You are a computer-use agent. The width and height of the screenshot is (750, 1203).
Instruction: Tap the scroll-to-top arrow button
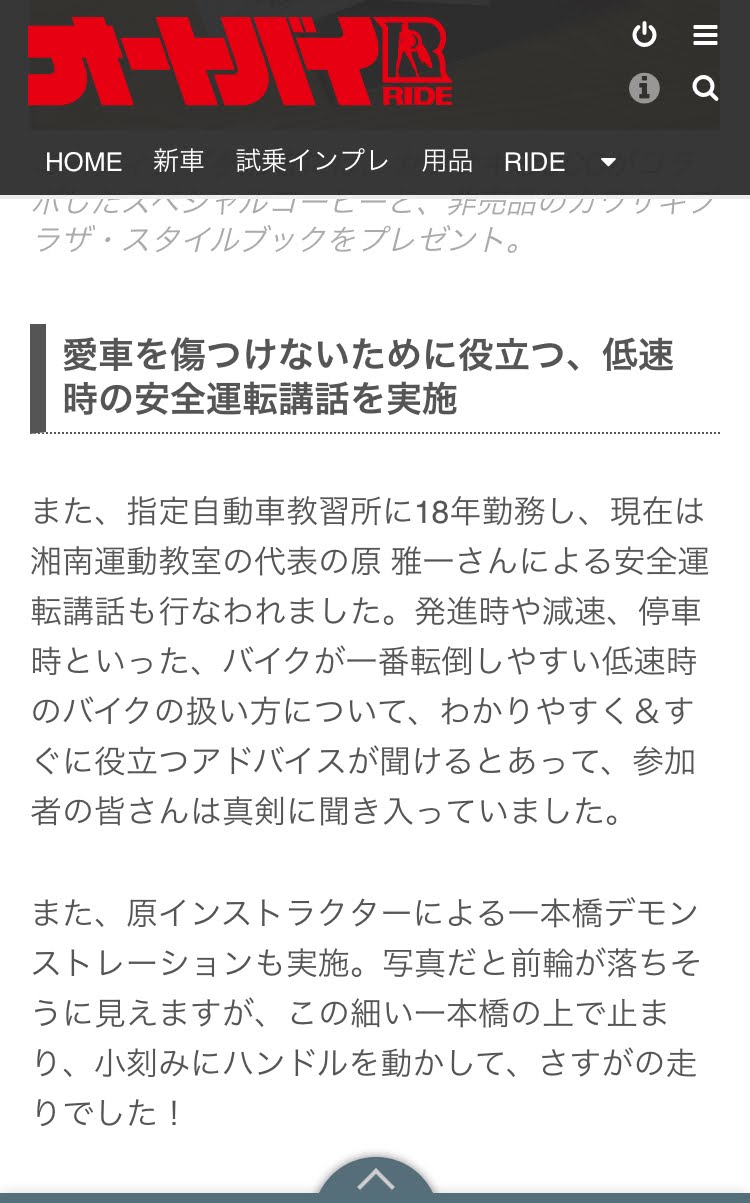click(376, 1180)
